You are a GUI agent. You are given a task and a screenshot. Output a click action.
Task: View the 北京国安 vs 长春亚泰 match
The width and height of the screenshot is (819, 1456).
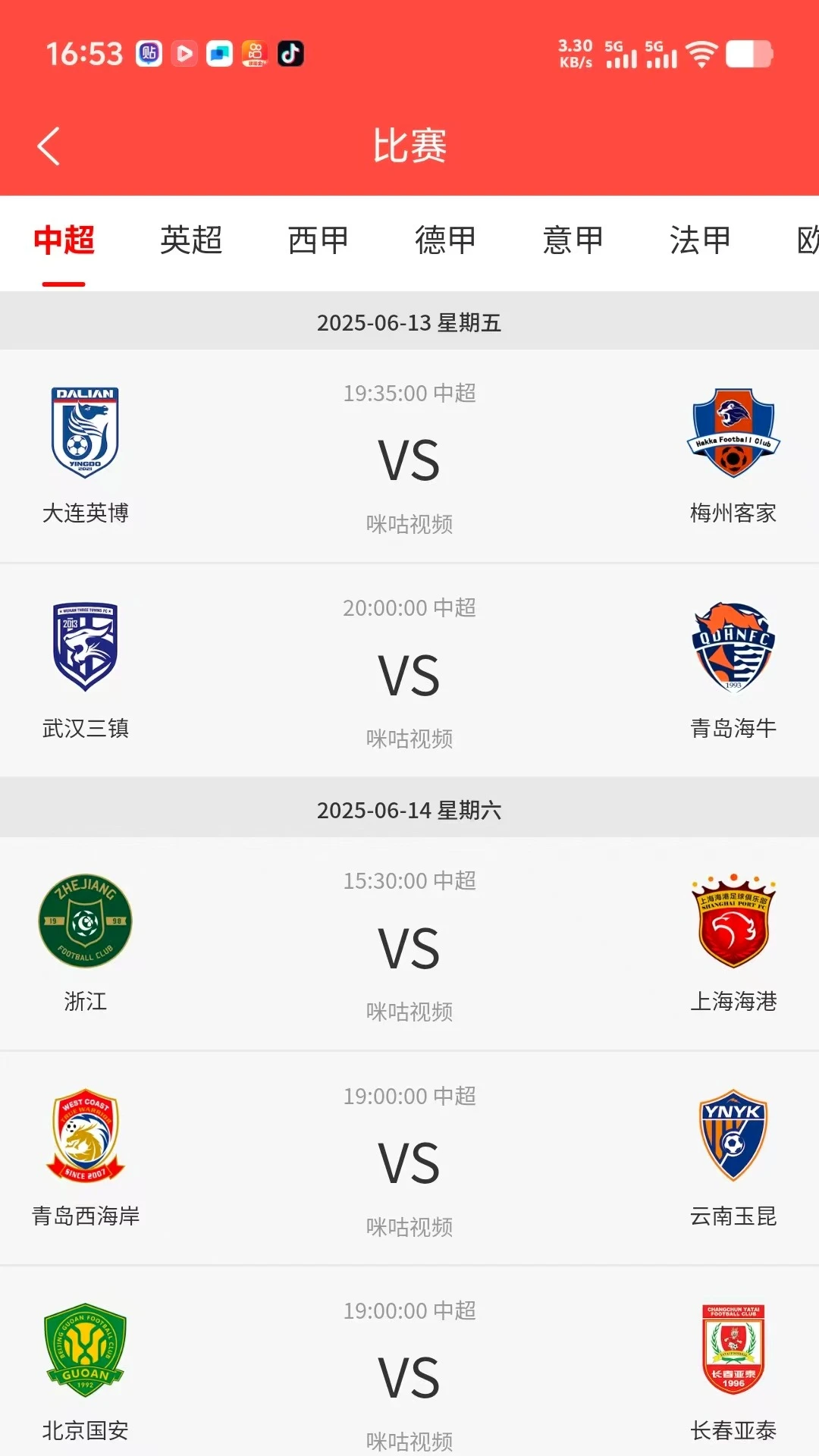pyautogui.click(x=409, y=1374)
